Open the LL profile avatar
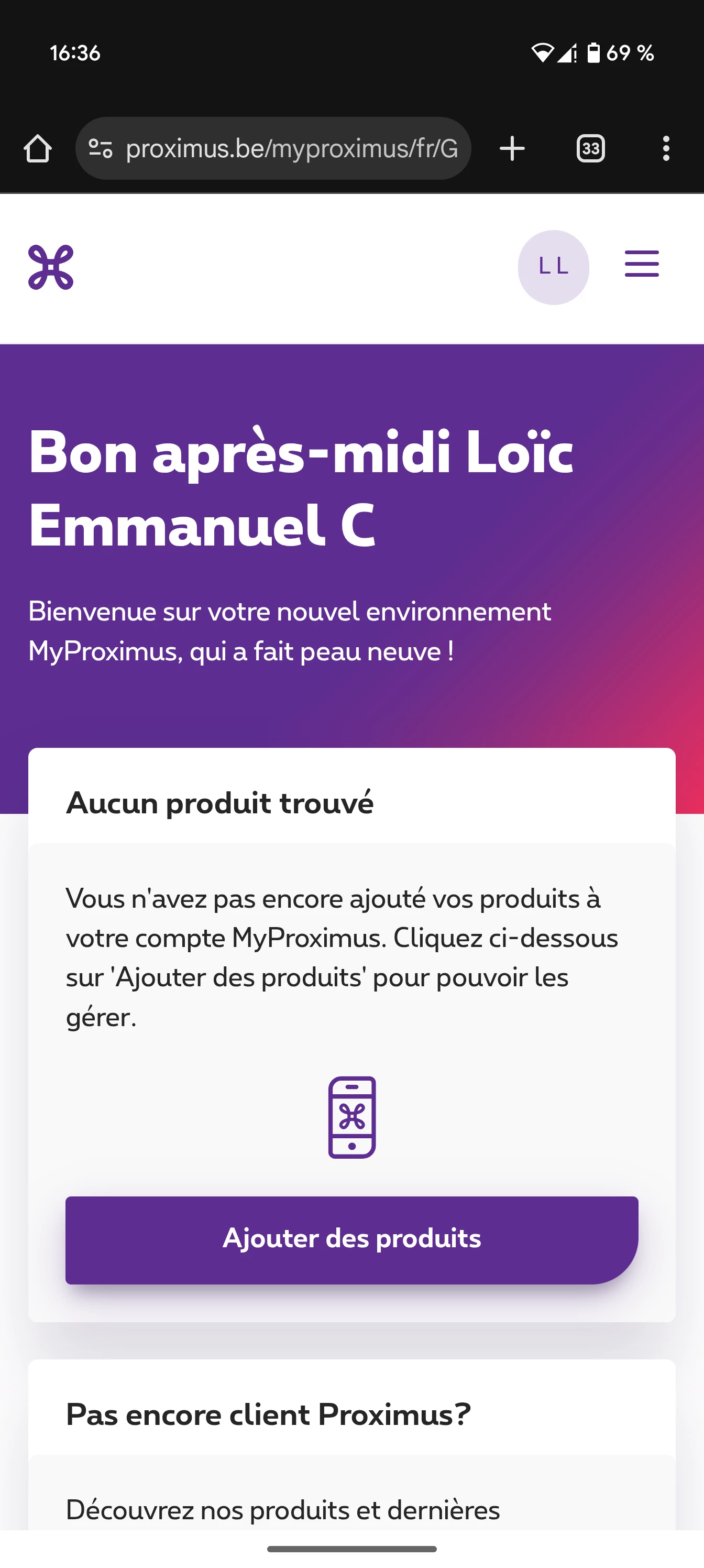The image size is (704, 1568). tap(553, 267)
